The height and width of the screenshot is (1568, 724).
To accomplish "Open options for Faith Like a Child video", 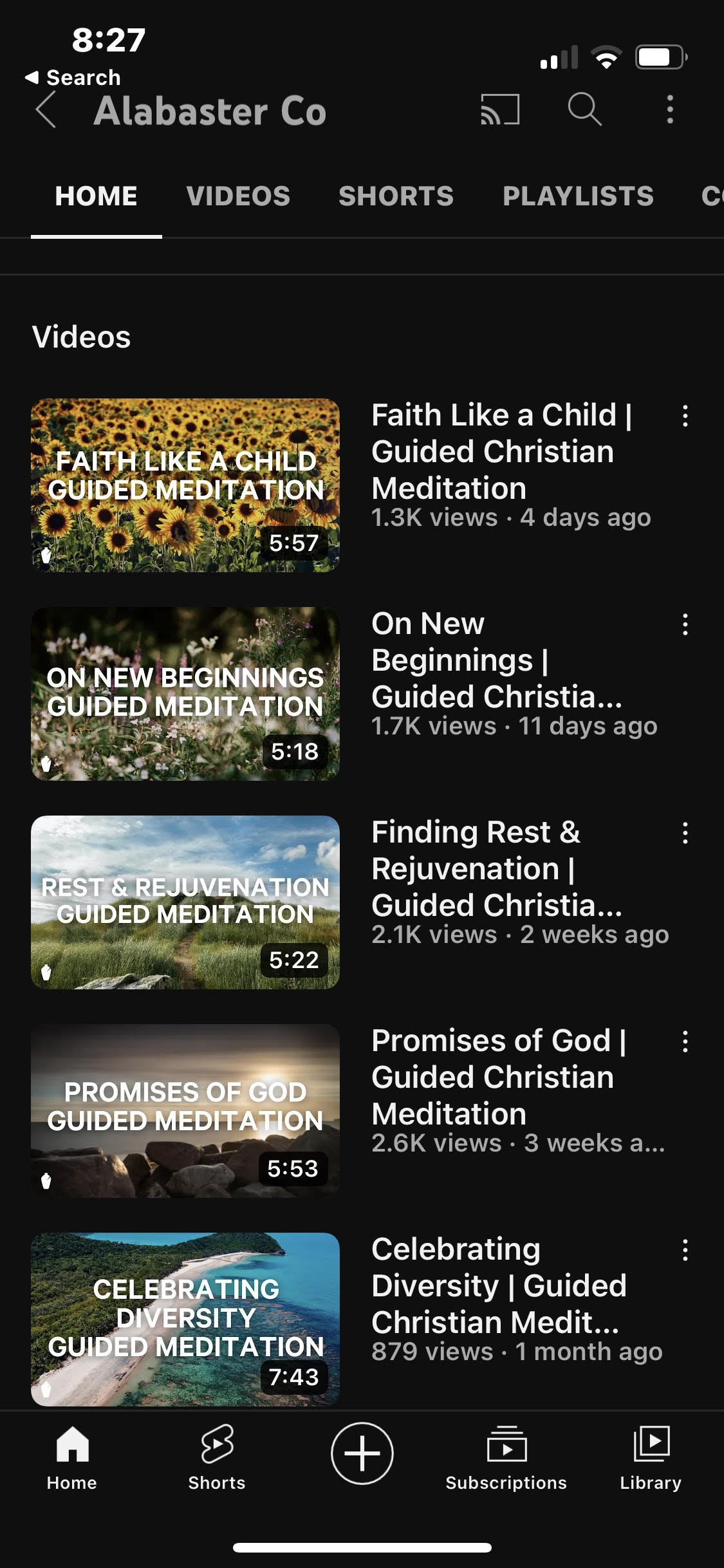I will (x=685, y=416).
